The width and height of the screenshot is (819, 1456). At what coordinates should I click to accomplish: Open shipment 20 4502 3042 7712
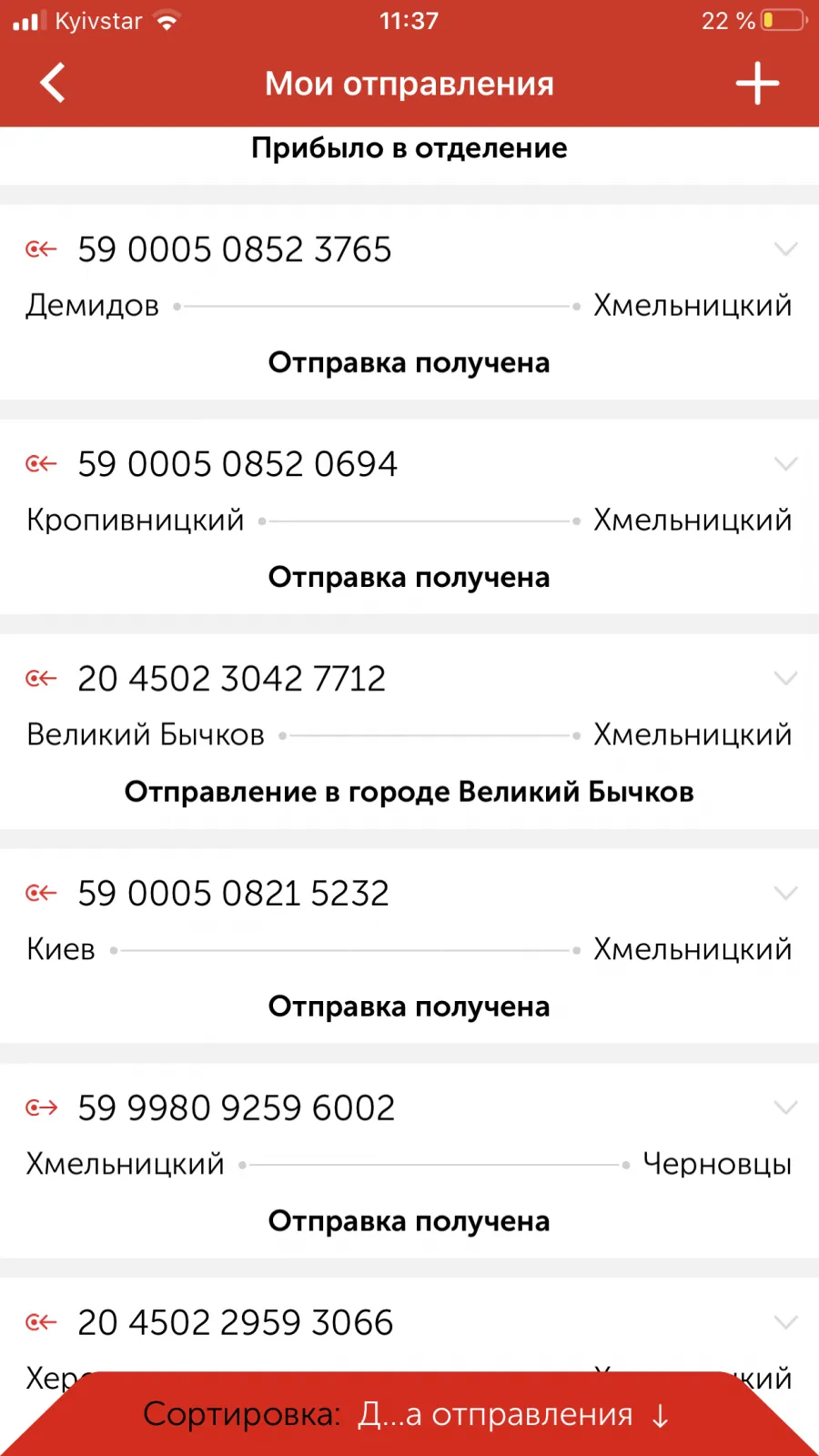pos(409,732)
